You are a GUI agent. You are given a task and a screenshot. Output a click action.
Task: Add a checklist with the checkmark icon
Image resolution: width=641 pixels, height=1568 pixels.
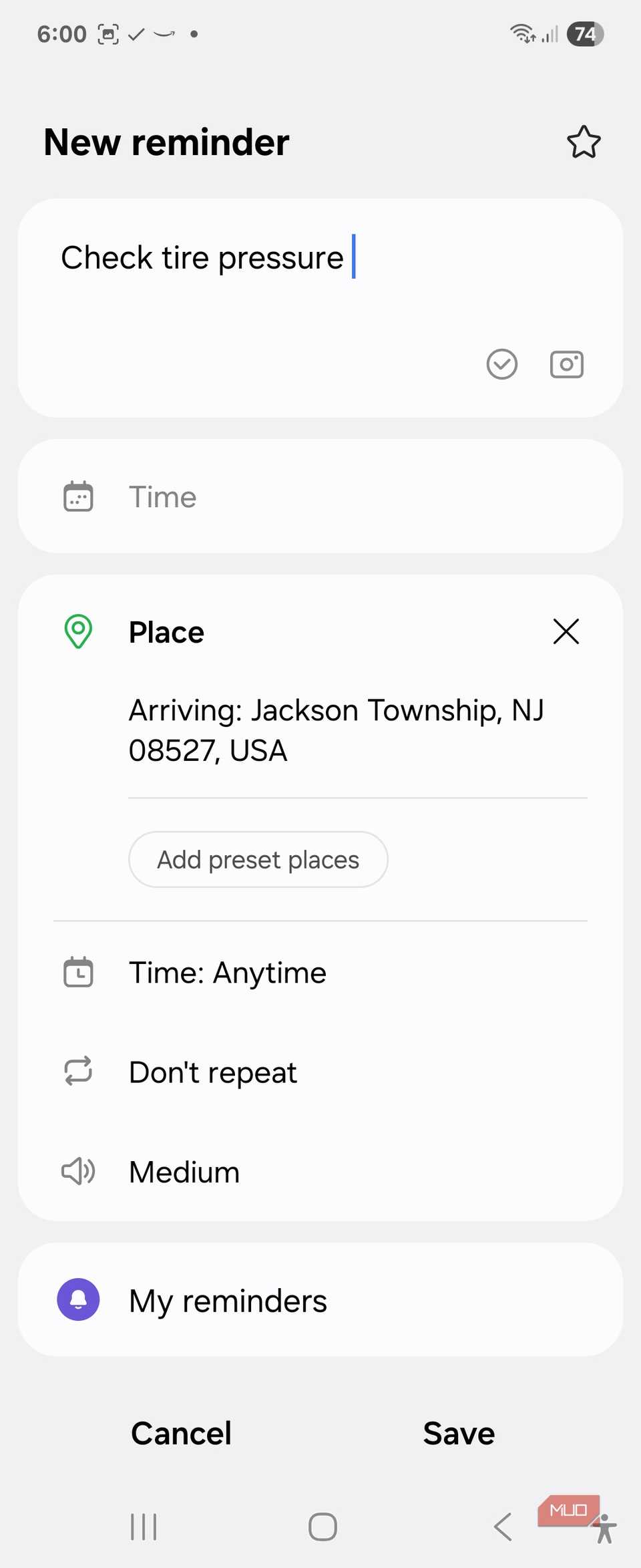[x=502, y=364]
